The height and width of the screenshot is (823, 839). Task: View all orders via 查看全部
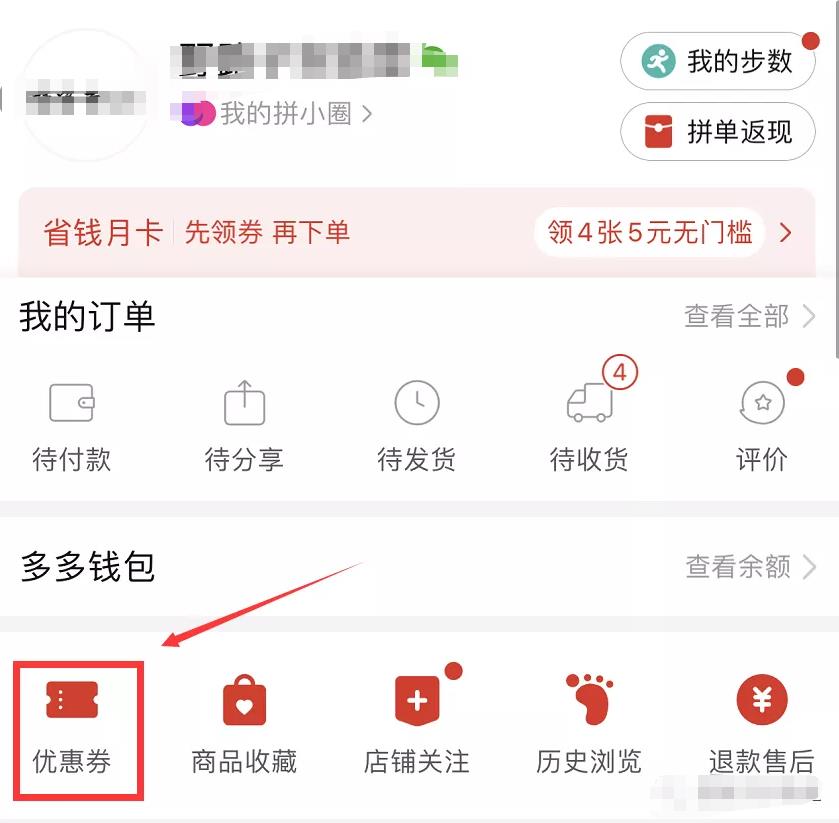point(749,317)
